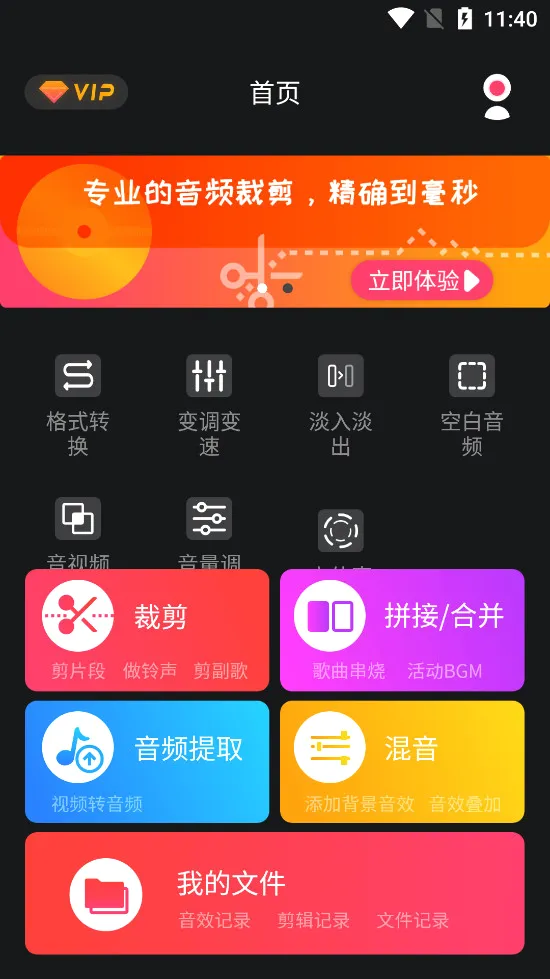550x979 pixels.
Task: Select the second banner page indicator dot
Action: click(288, 288)
